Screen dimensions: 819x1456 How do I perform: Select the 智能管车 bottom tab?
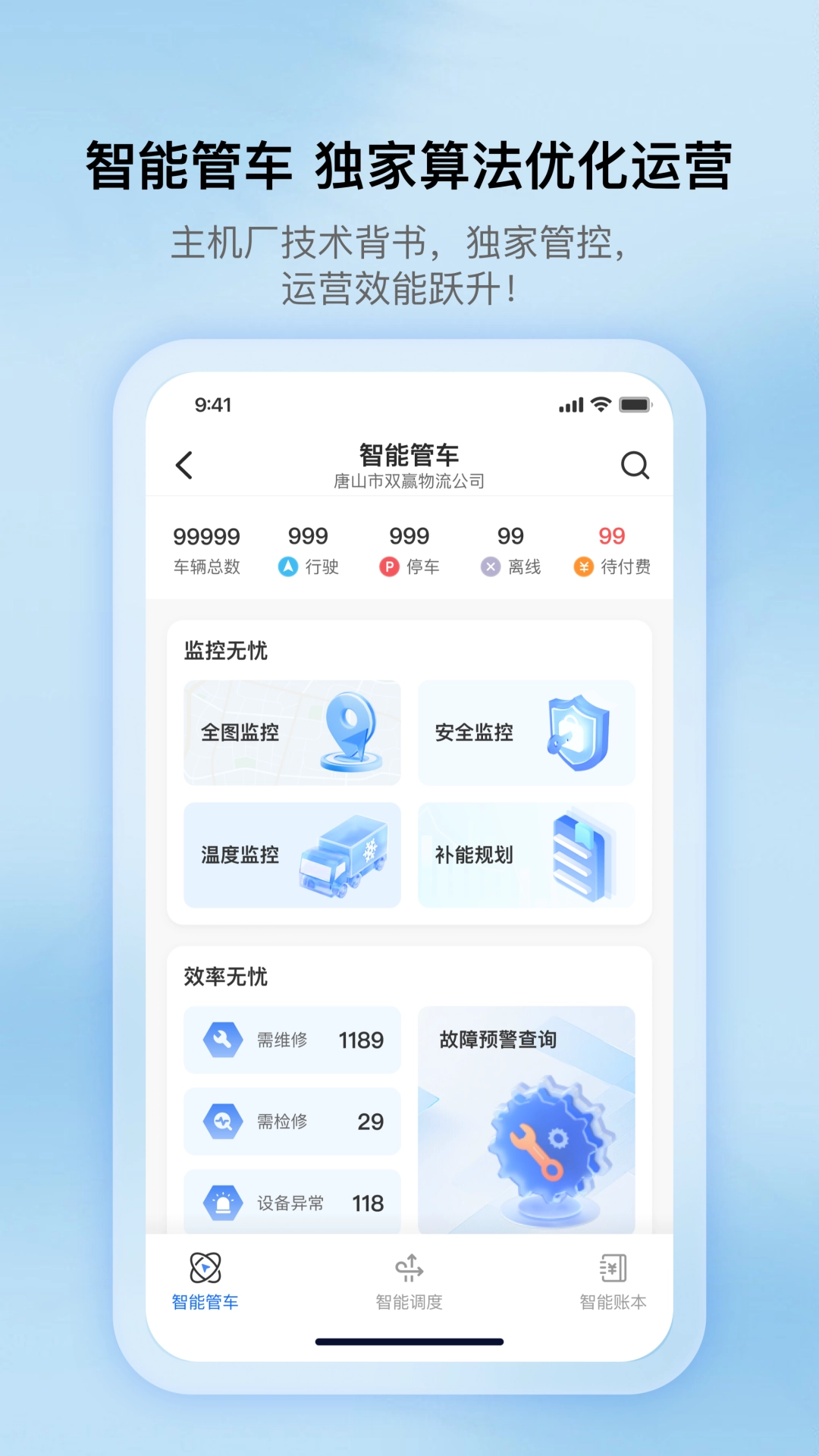pos(205,1282)
